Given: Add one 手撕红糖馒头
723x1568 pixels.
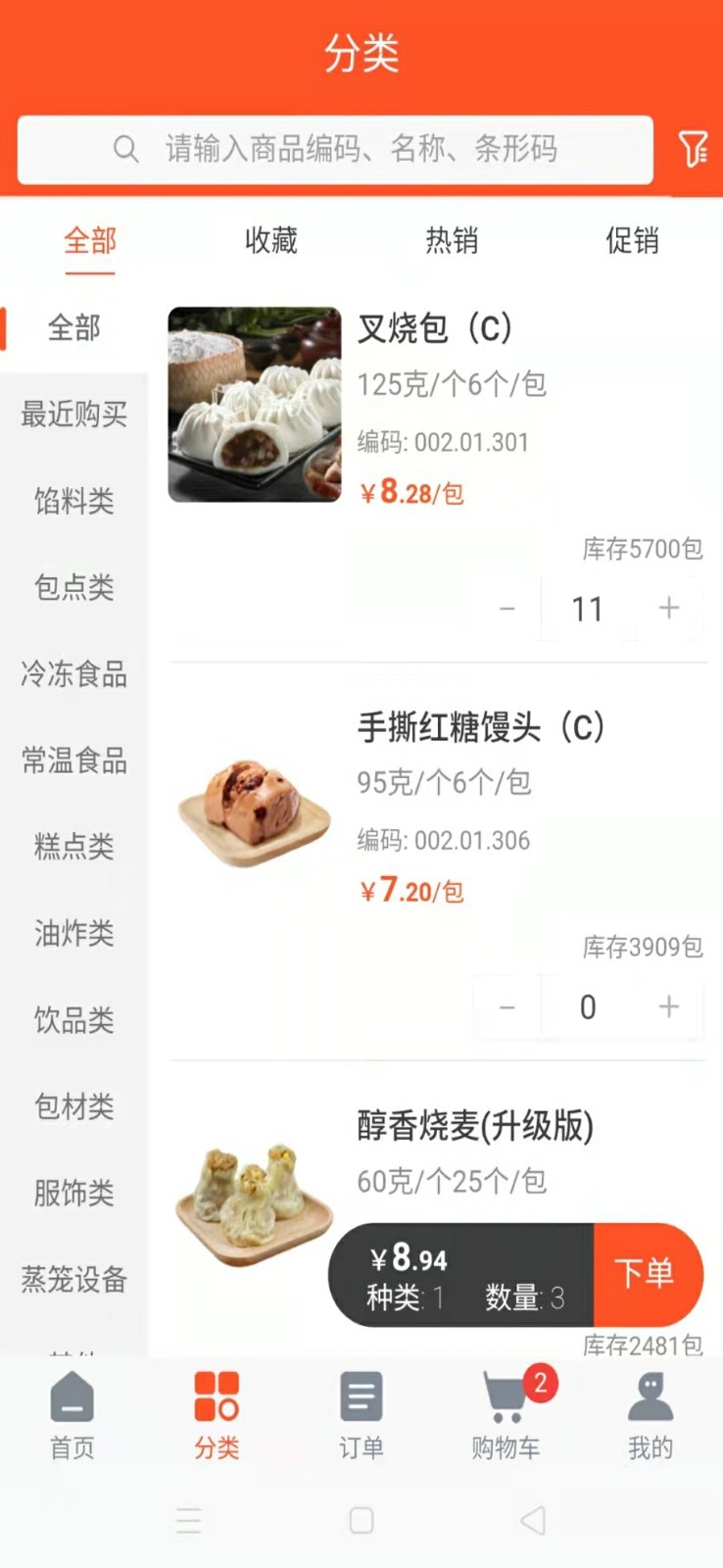Looking at the screenshot, I should pos(669,1006).
